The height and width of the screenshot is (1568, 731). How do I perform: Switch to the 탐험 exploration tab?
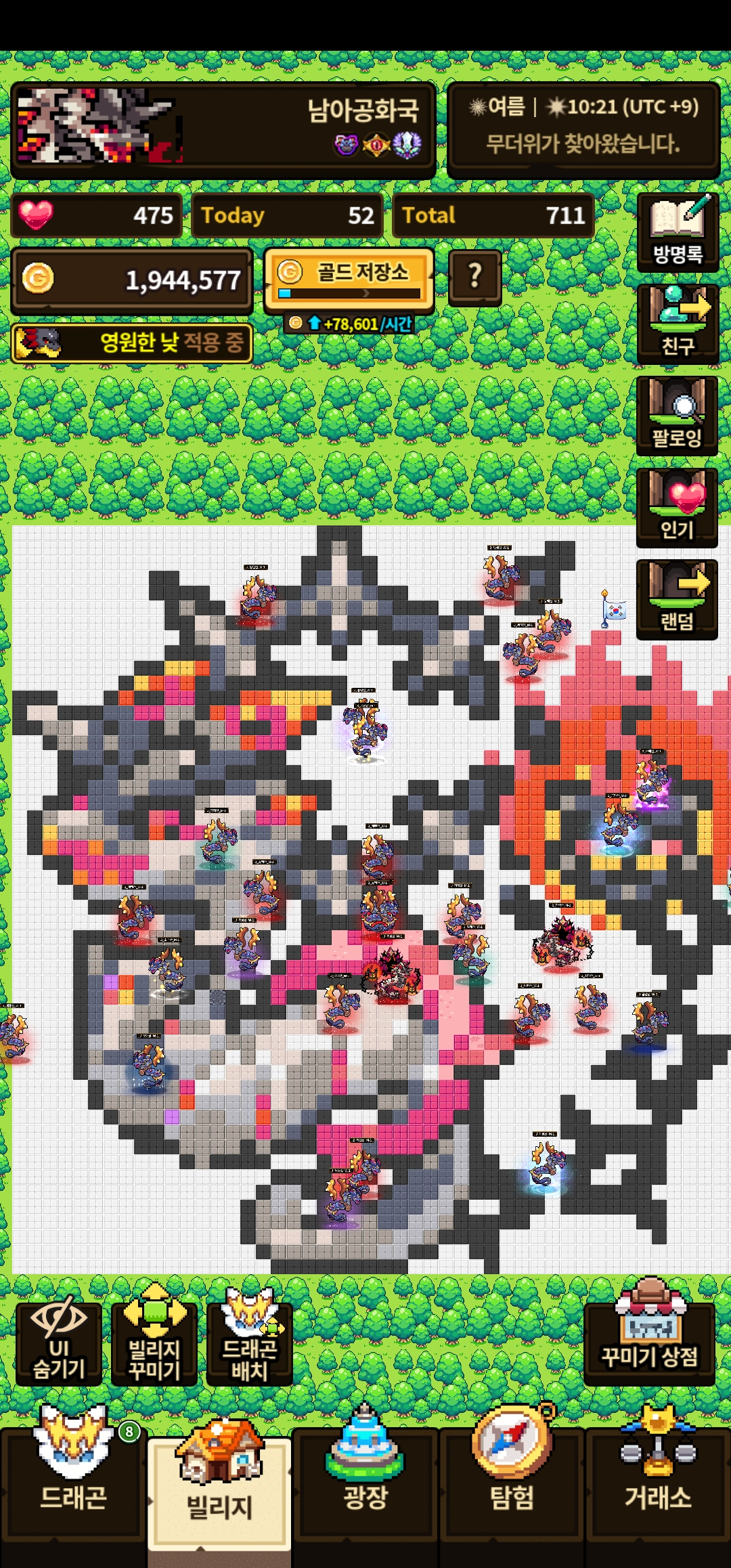tap(512, 1483)
